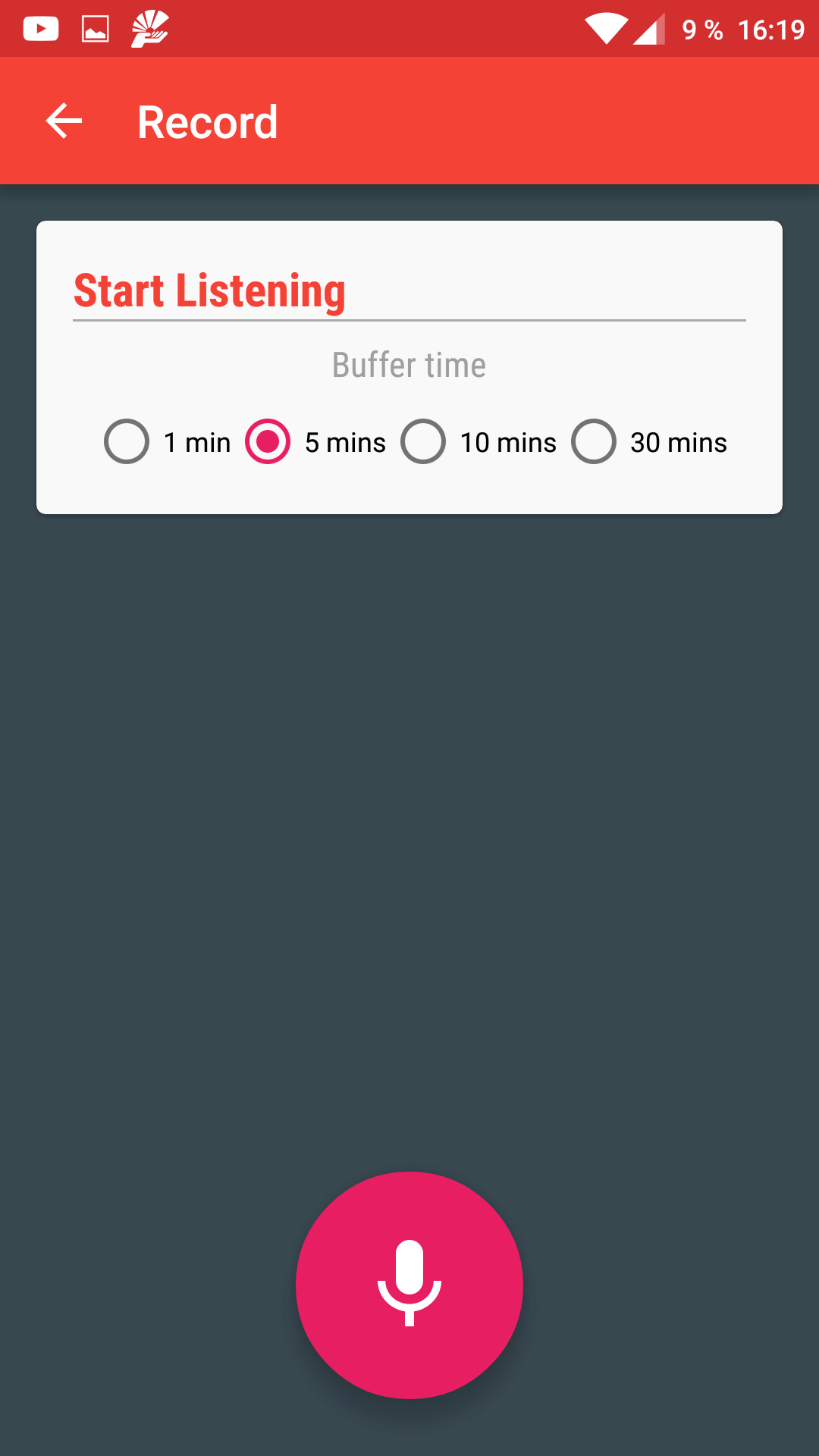The height and width of the screenshot is (1456, 819).
Task: Go back using the arrow icon
Action: [64, 121]
